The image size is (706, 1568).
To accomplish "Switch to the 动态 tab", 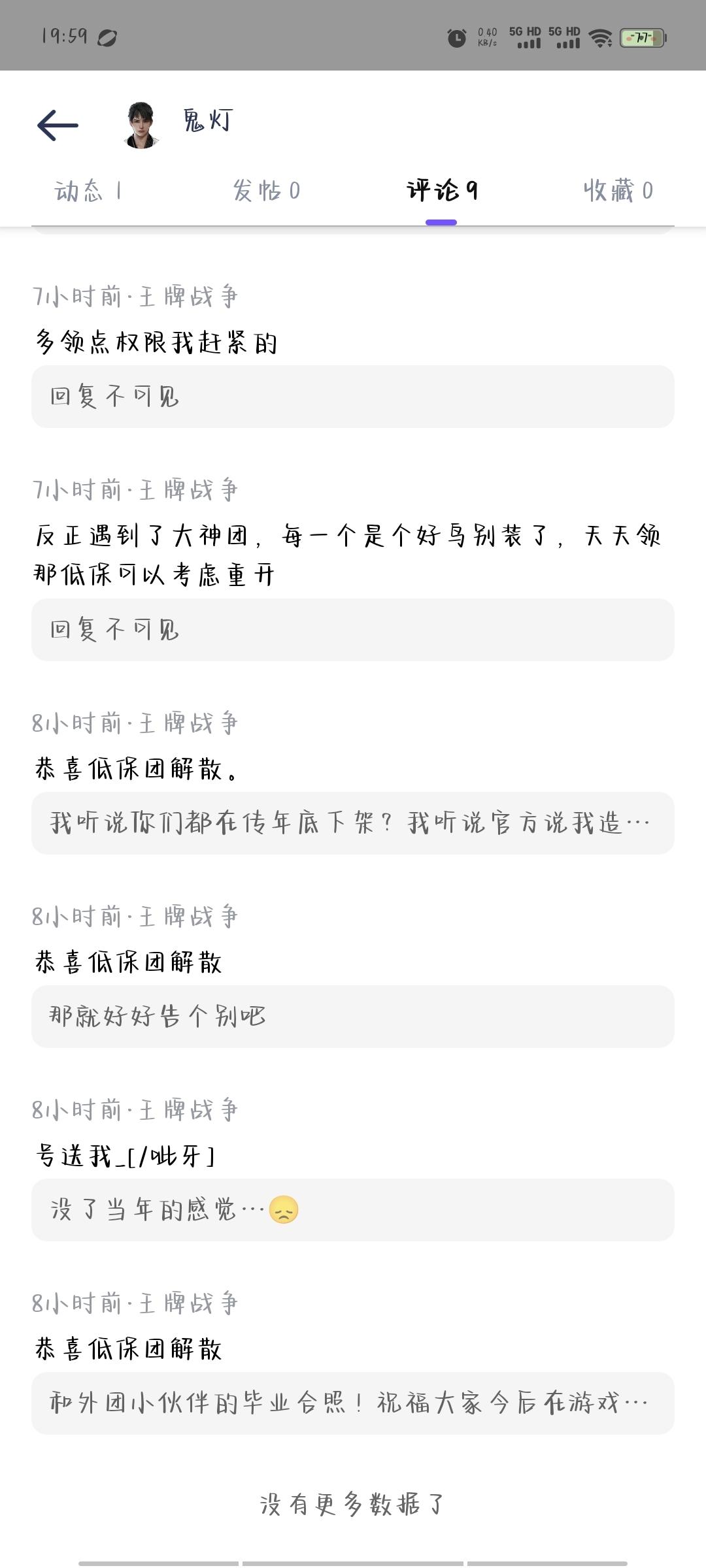I will tap(88, 191).
